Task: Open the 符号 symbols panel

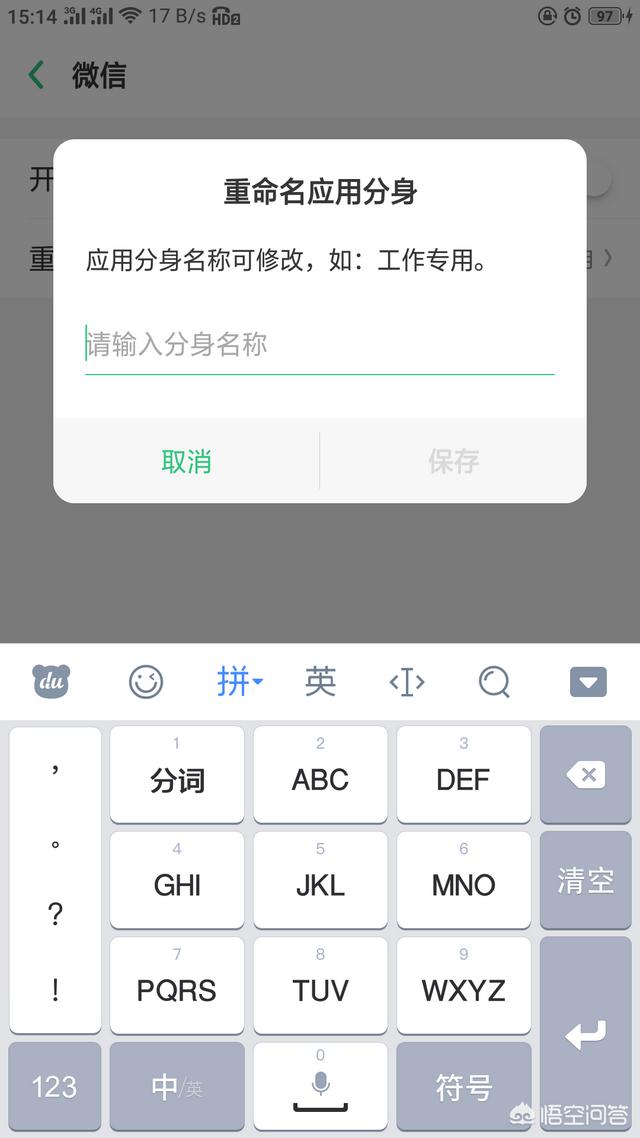Action: (x=464, y=1087)
